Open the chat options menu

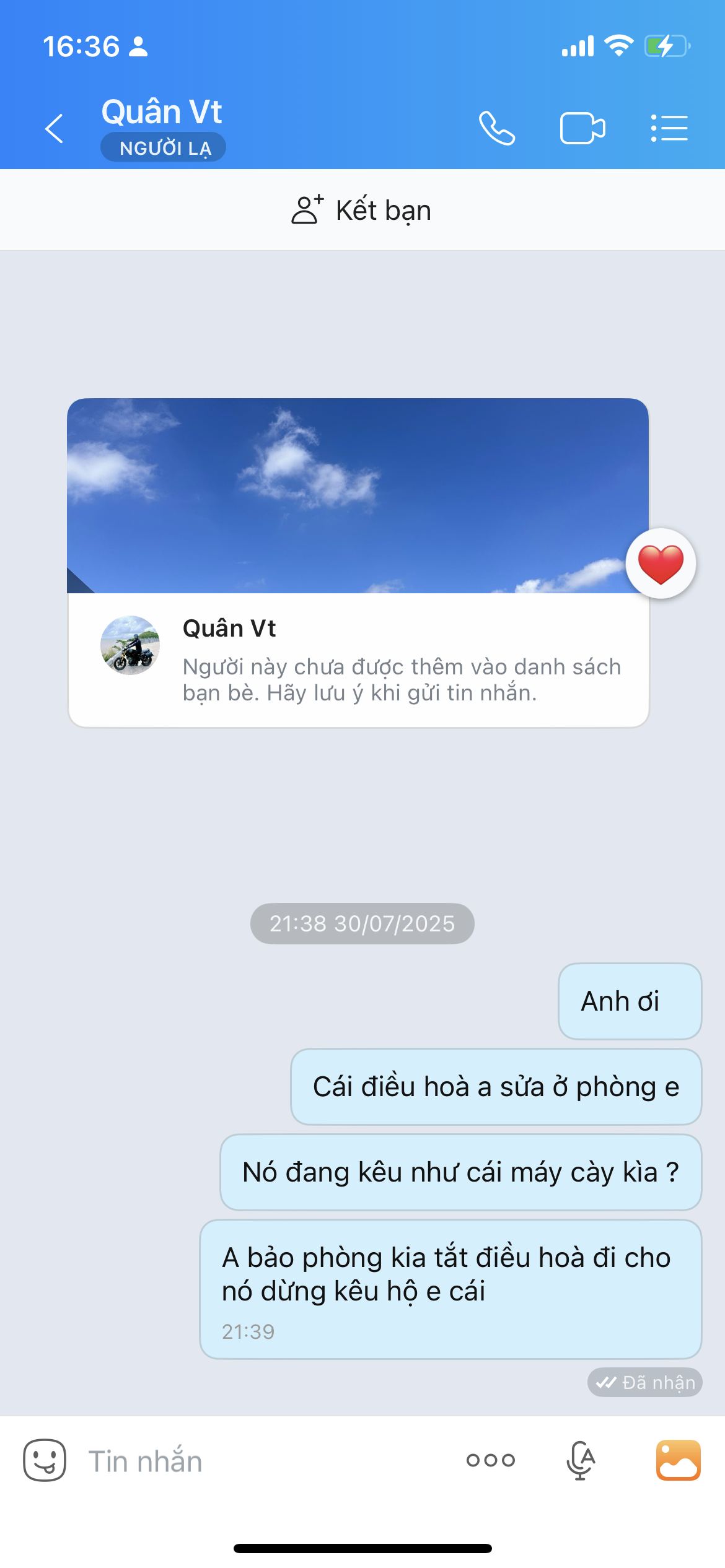669,128
